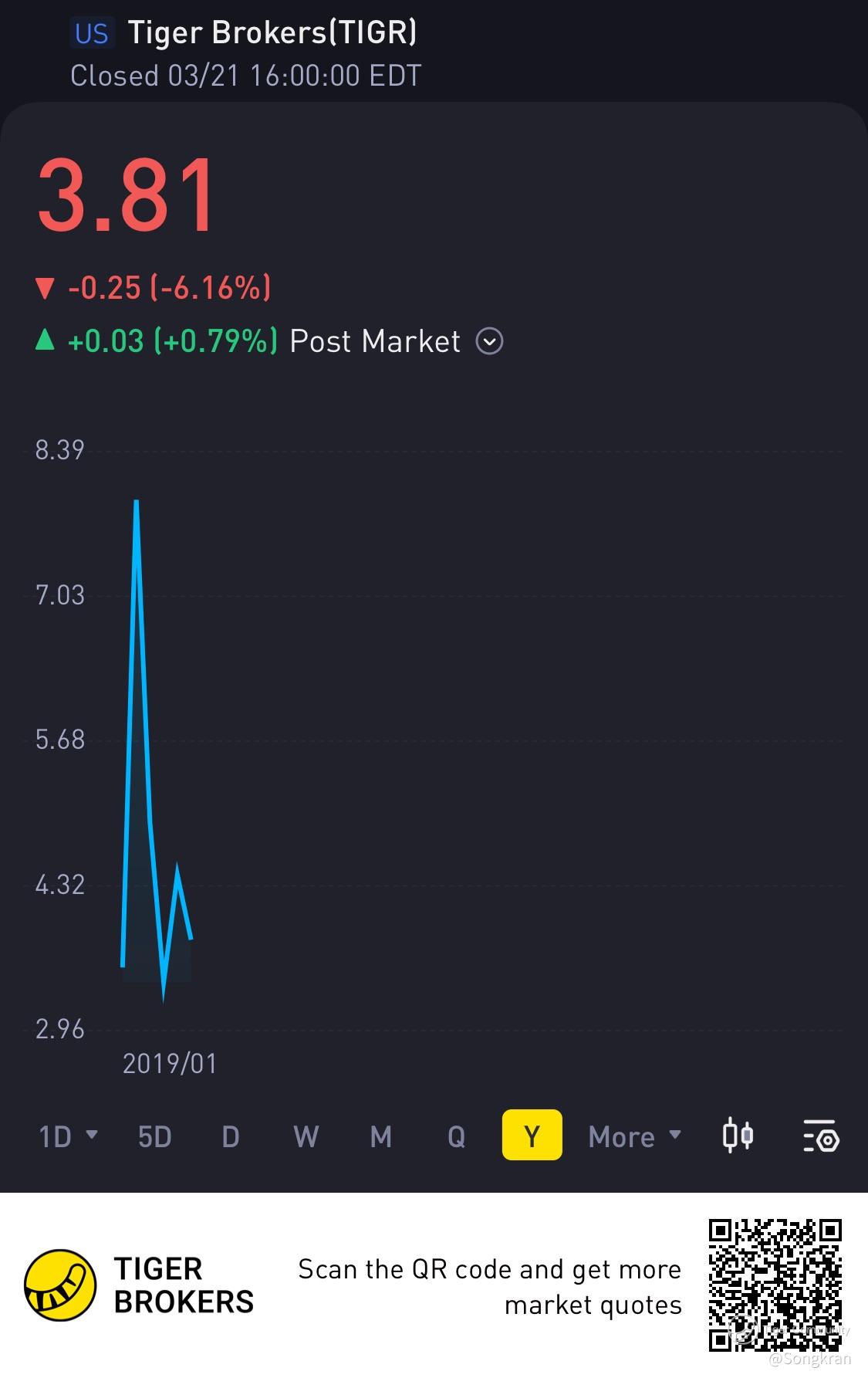868x1378 pixels.
Task: Select the D daily chart tab
Action: pyautogui.click(x=230, y=1136)
